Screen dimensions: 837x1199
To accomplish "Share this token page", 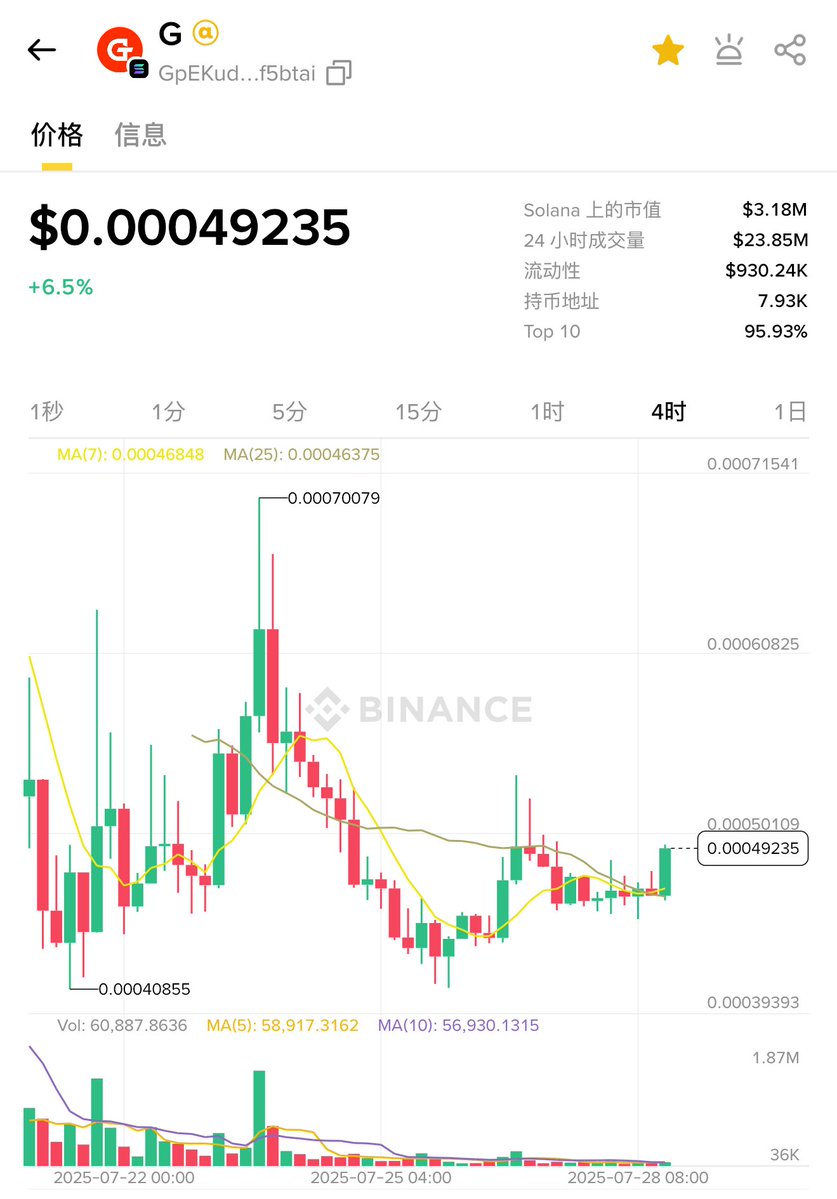I will (x=790, y=50).
